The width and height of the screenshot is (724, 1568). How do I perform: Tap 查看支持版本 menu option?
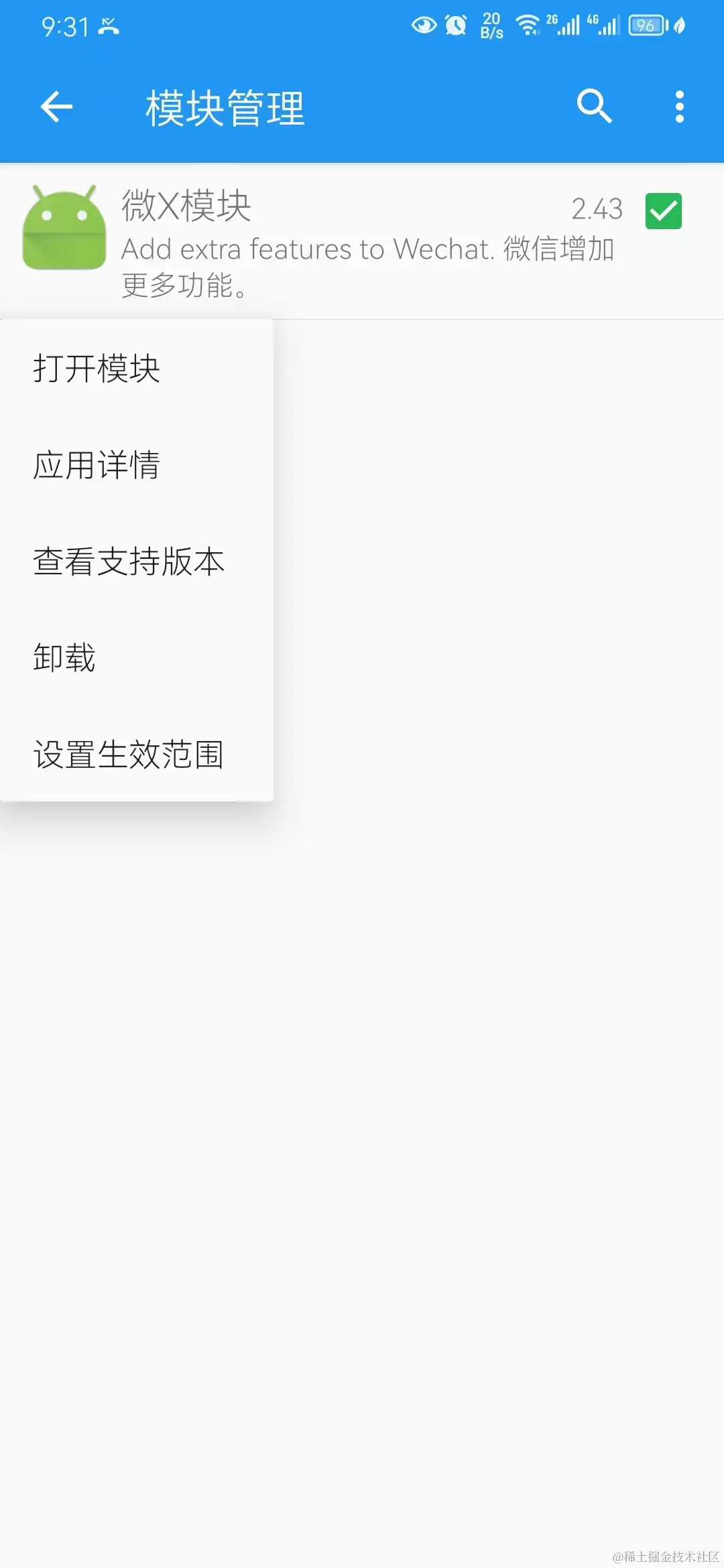pyautogui.click(x=129, y=562)
